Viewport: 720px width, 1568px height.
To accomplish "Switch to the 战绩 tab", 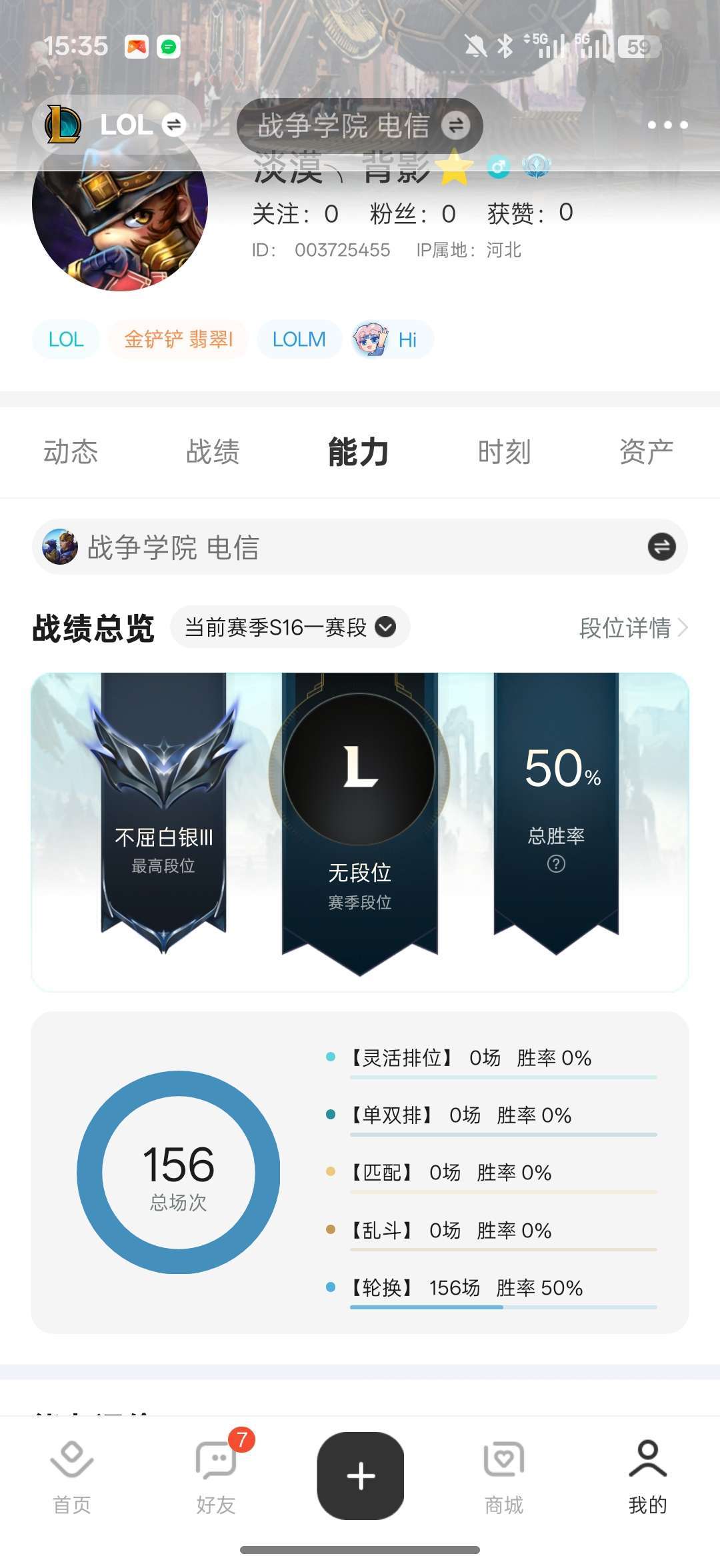I will pos(213,451).
